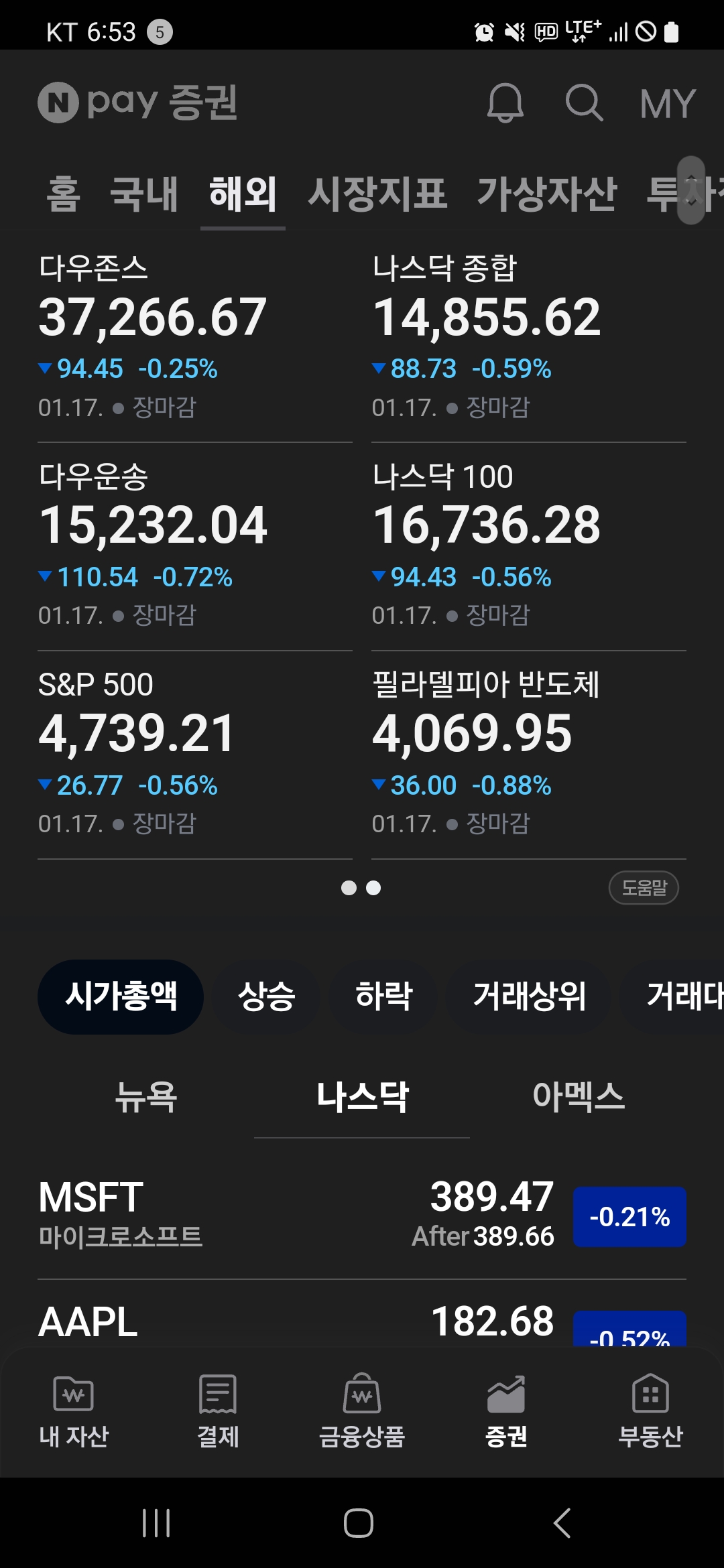724x1568 pixels.
Task: Open the MSFT 마이크로소프트 stock row
Action: tap(362, 1216)
